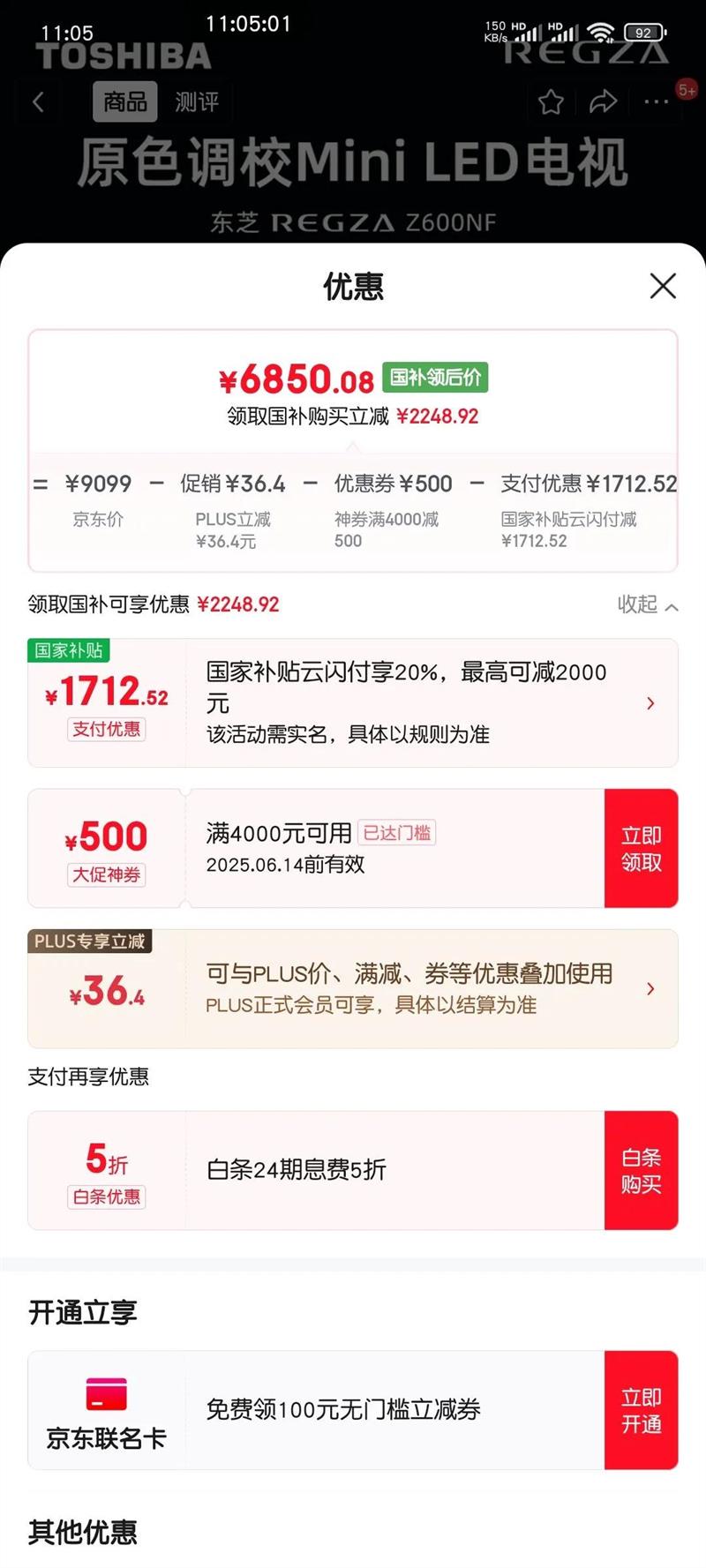Collapse the discount details with 收起
The image size is (706, 1568).
click(647, 604)
